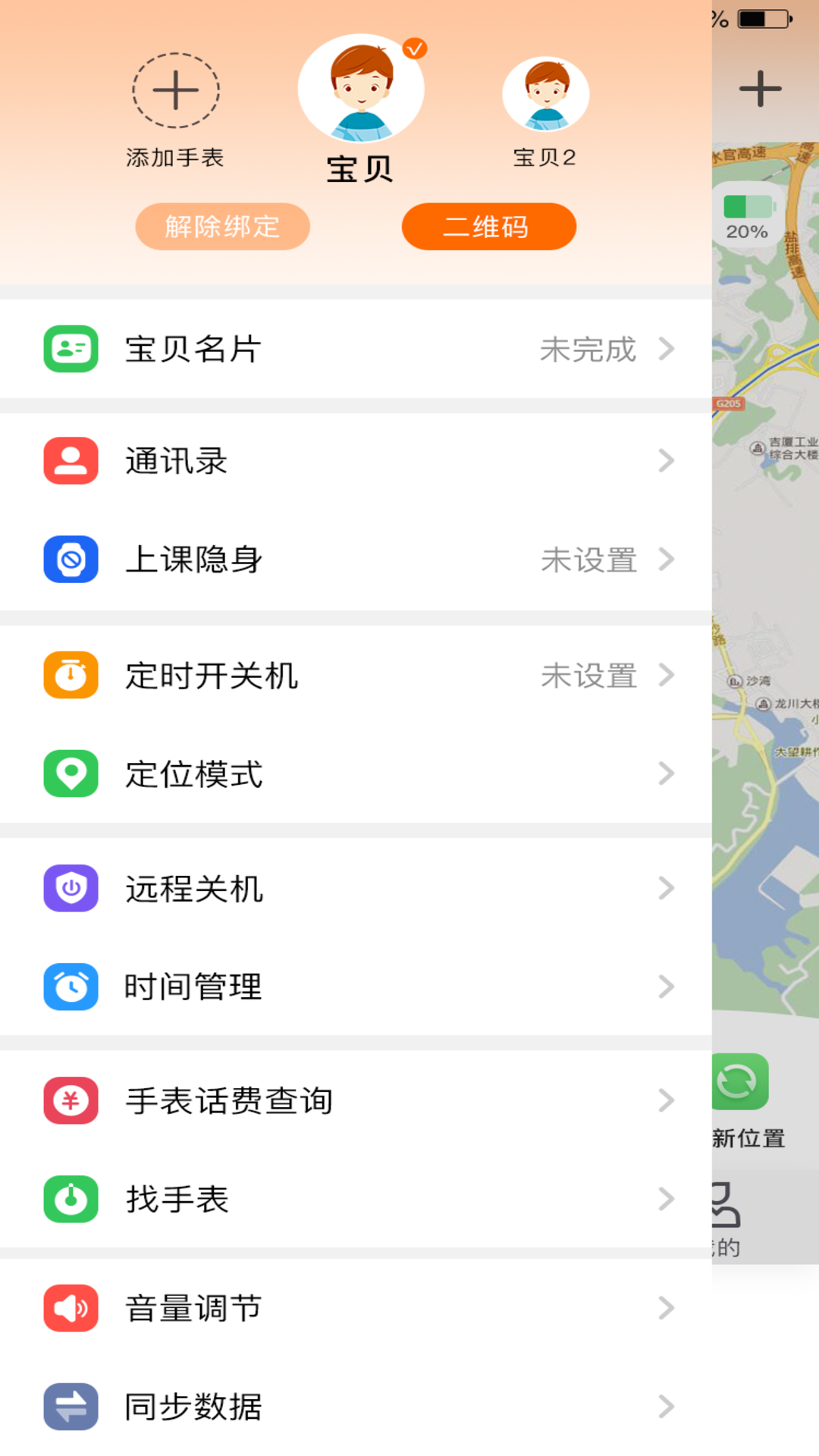Image resolution: width=819 pixels, height=1456 pixels.
Task: Expand the 通讯录 contacts row chevron
Action: click(x=667, y=461)
